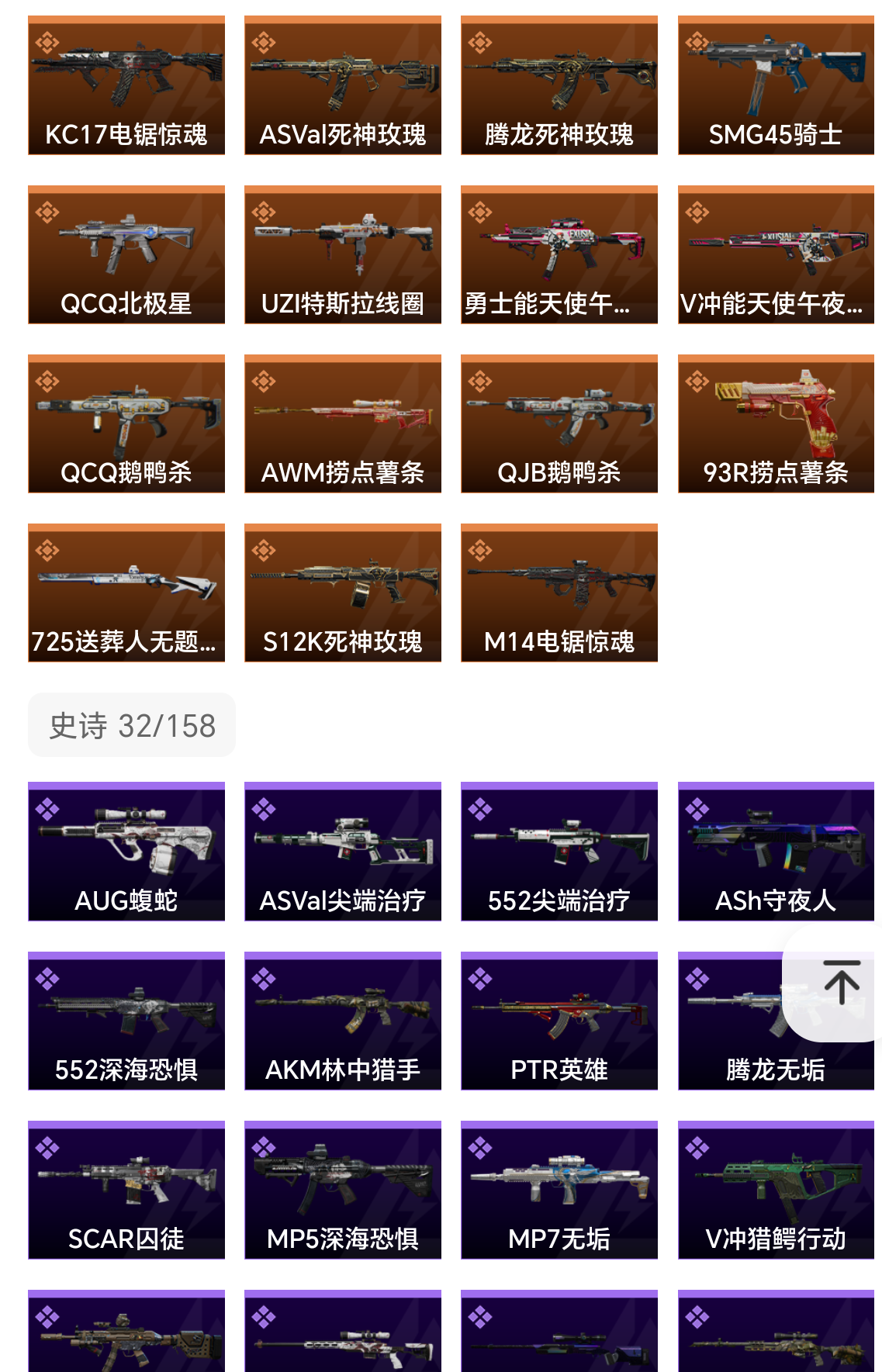
Task: View the M14电锯惊魂 skin
Action: 559,593
